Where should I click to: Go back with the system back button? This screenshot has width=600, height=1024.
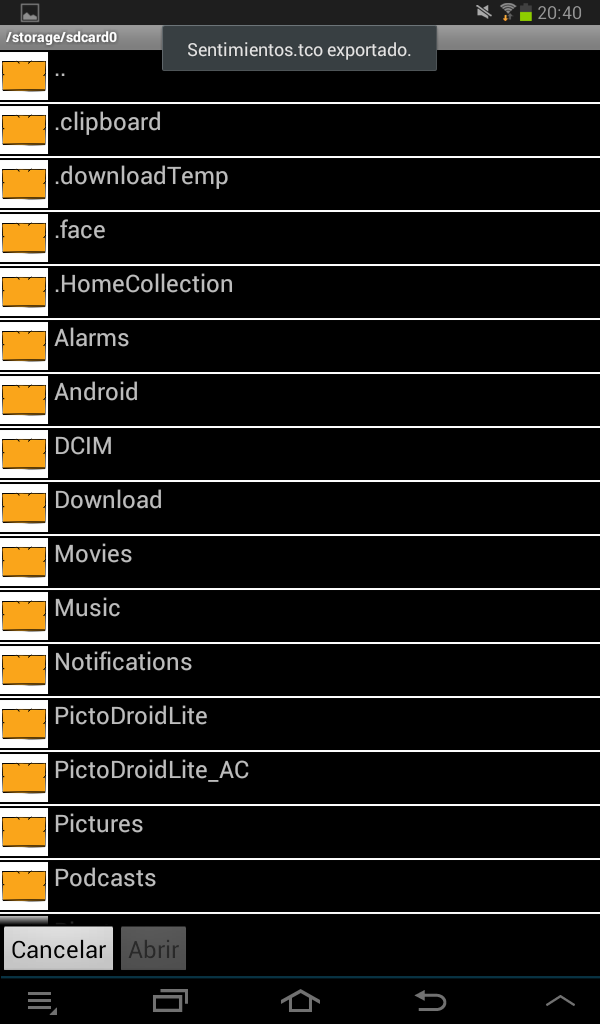click(430, 1000)
